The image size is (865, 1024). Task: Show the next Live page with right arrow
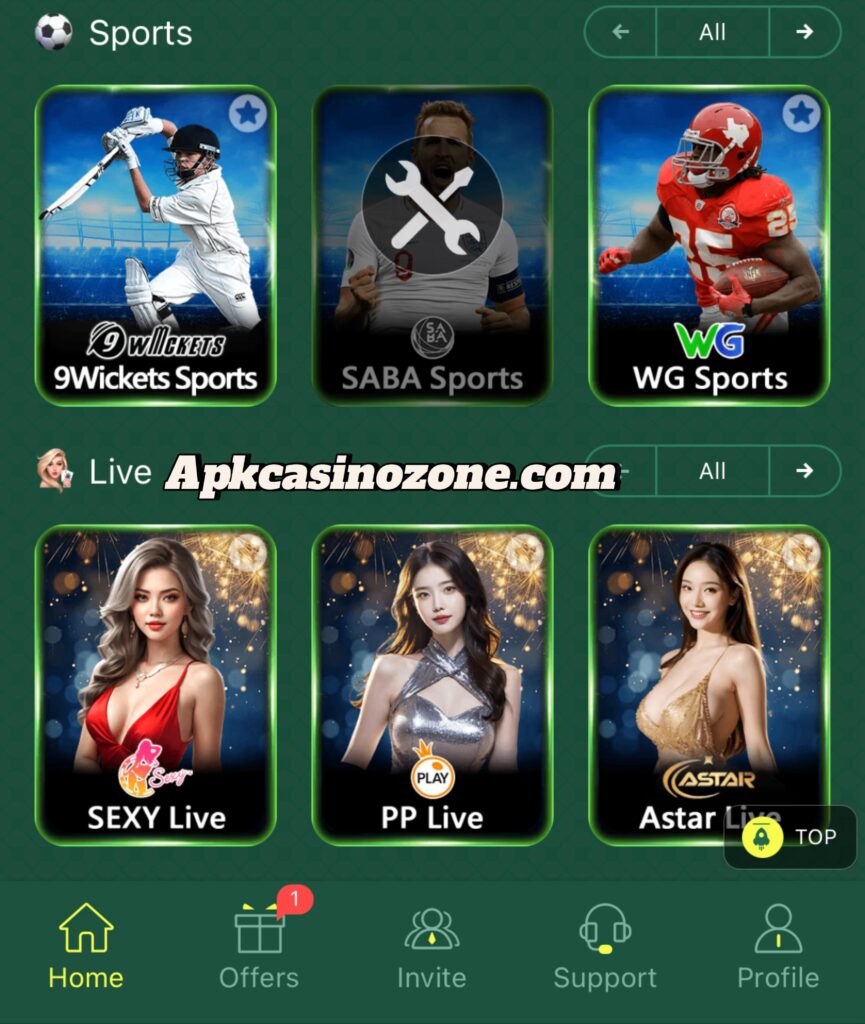(804, 471)
